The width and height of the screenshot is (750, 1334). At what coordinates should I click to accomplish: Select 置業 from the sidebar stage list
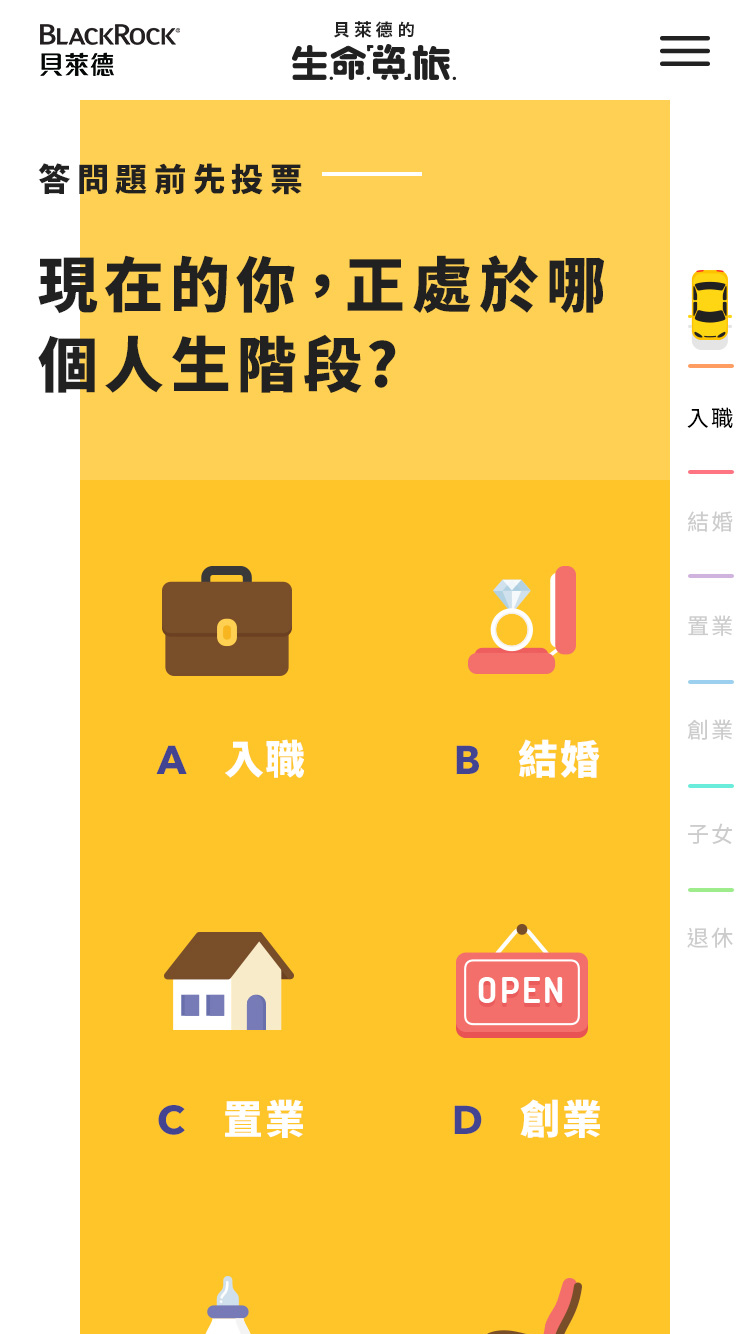[711, 626]
